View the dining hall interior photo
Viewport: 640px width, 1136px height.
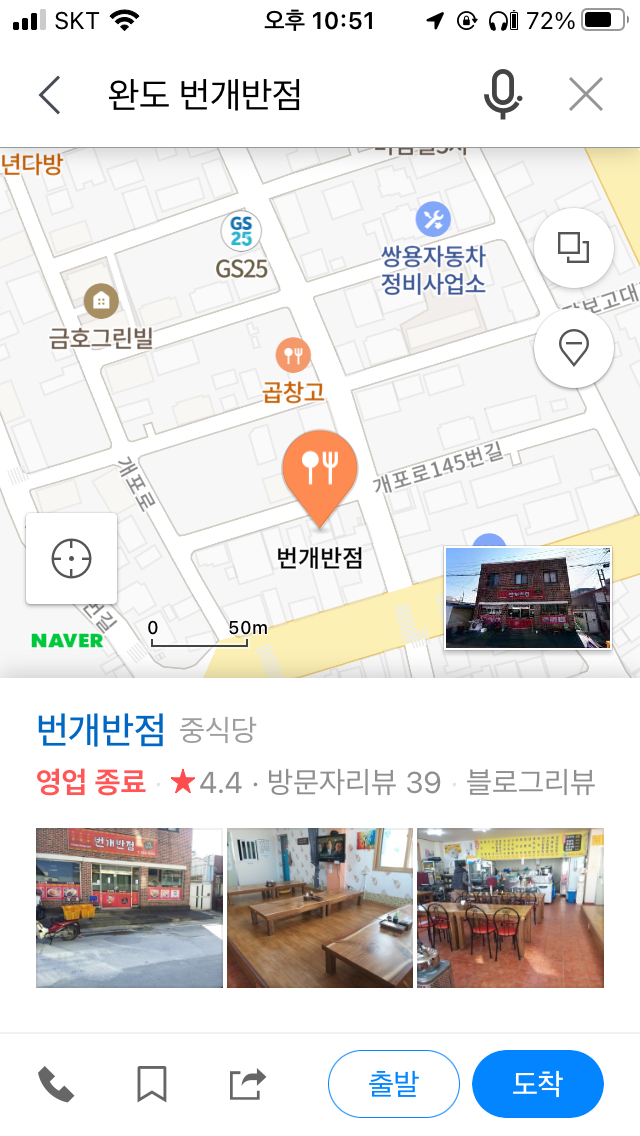click(x=510, y=908)
